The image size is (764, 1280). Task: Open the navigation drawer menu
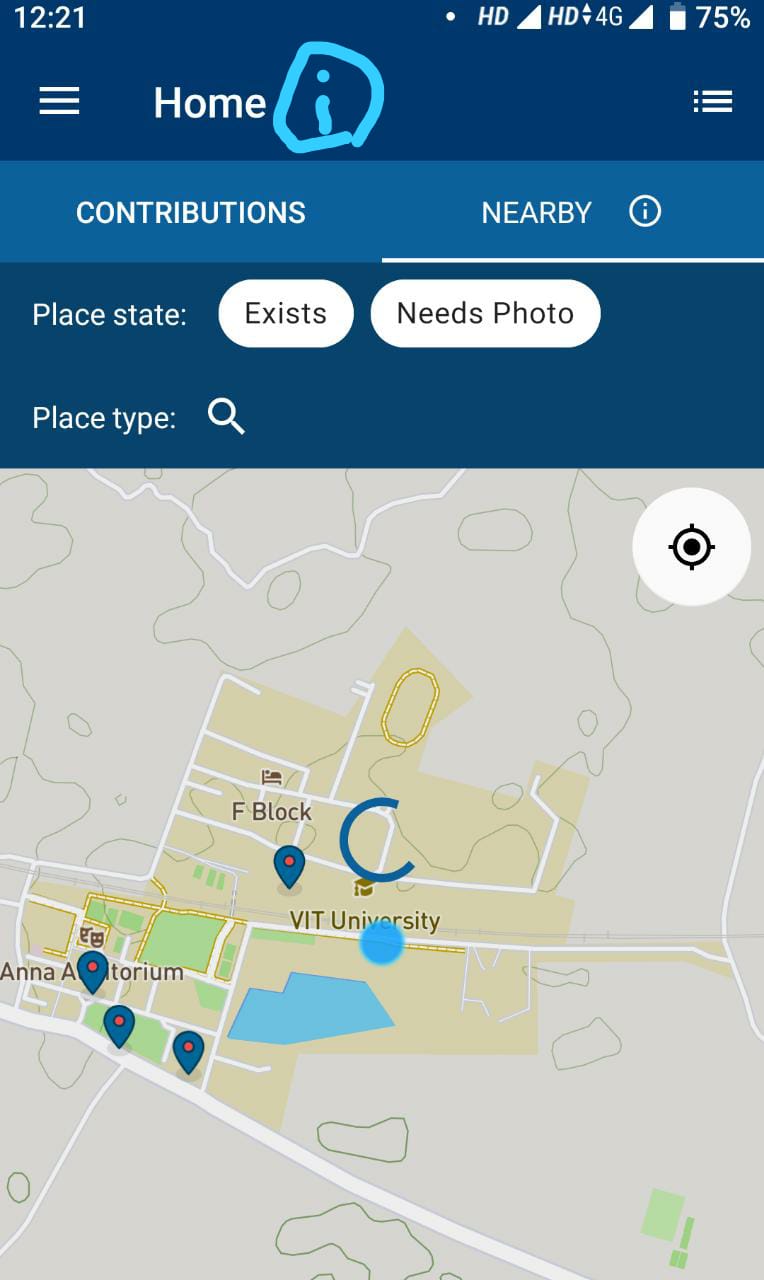[59, 101]
